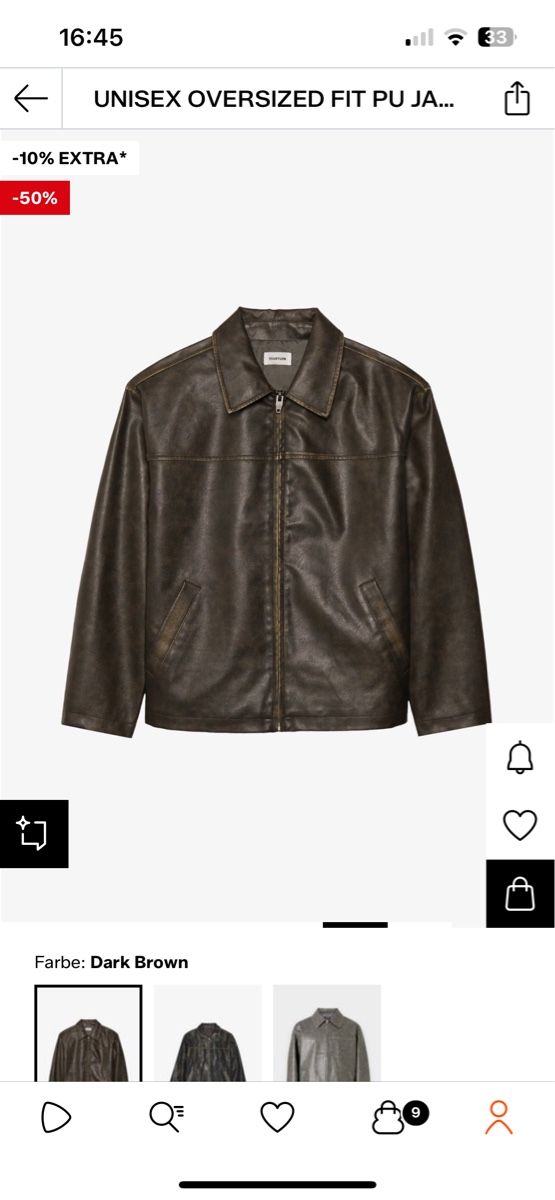Viewport: 555px width, 1200px height.
Task: Pick the grey jacket color variant
Action: coord(327,1033)
